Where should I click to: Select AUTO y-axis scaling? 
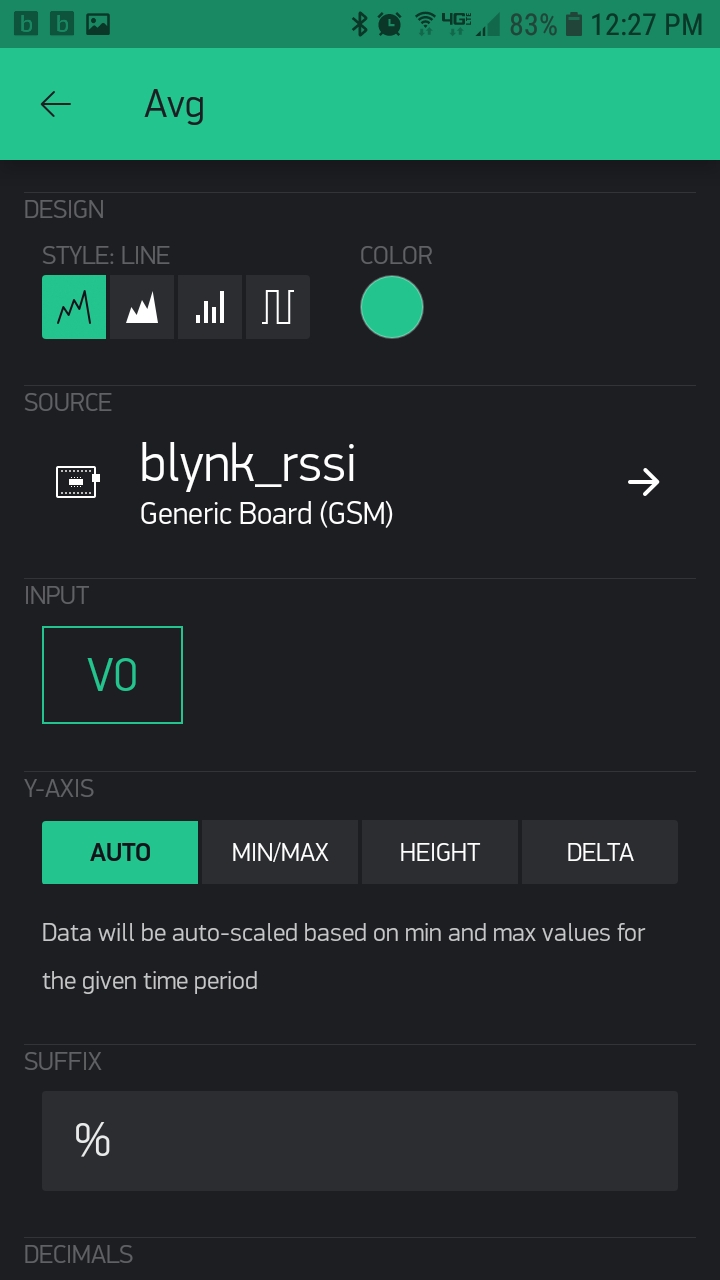120,852
